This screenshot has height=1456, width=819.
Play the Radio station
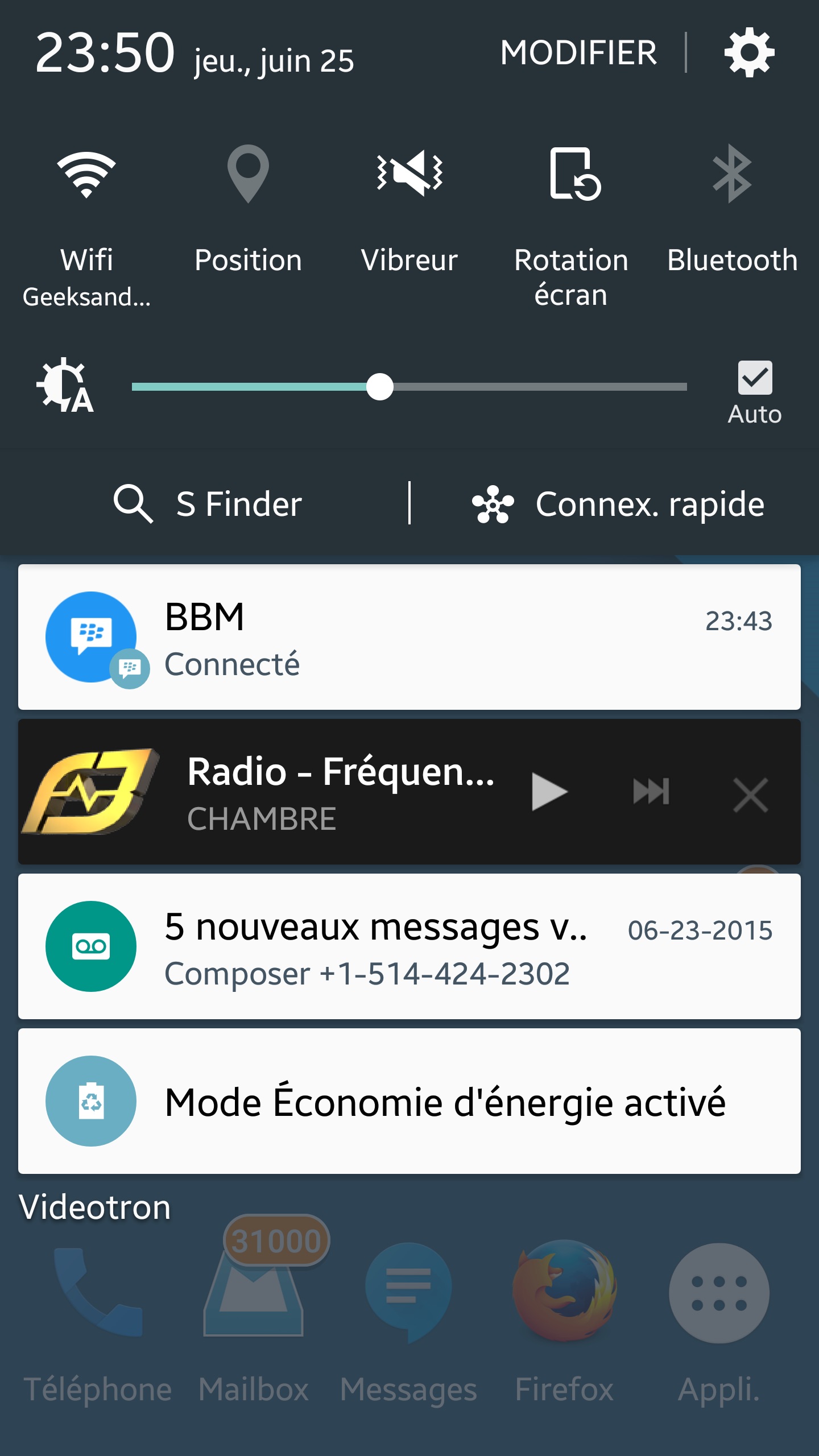[549, 792]
